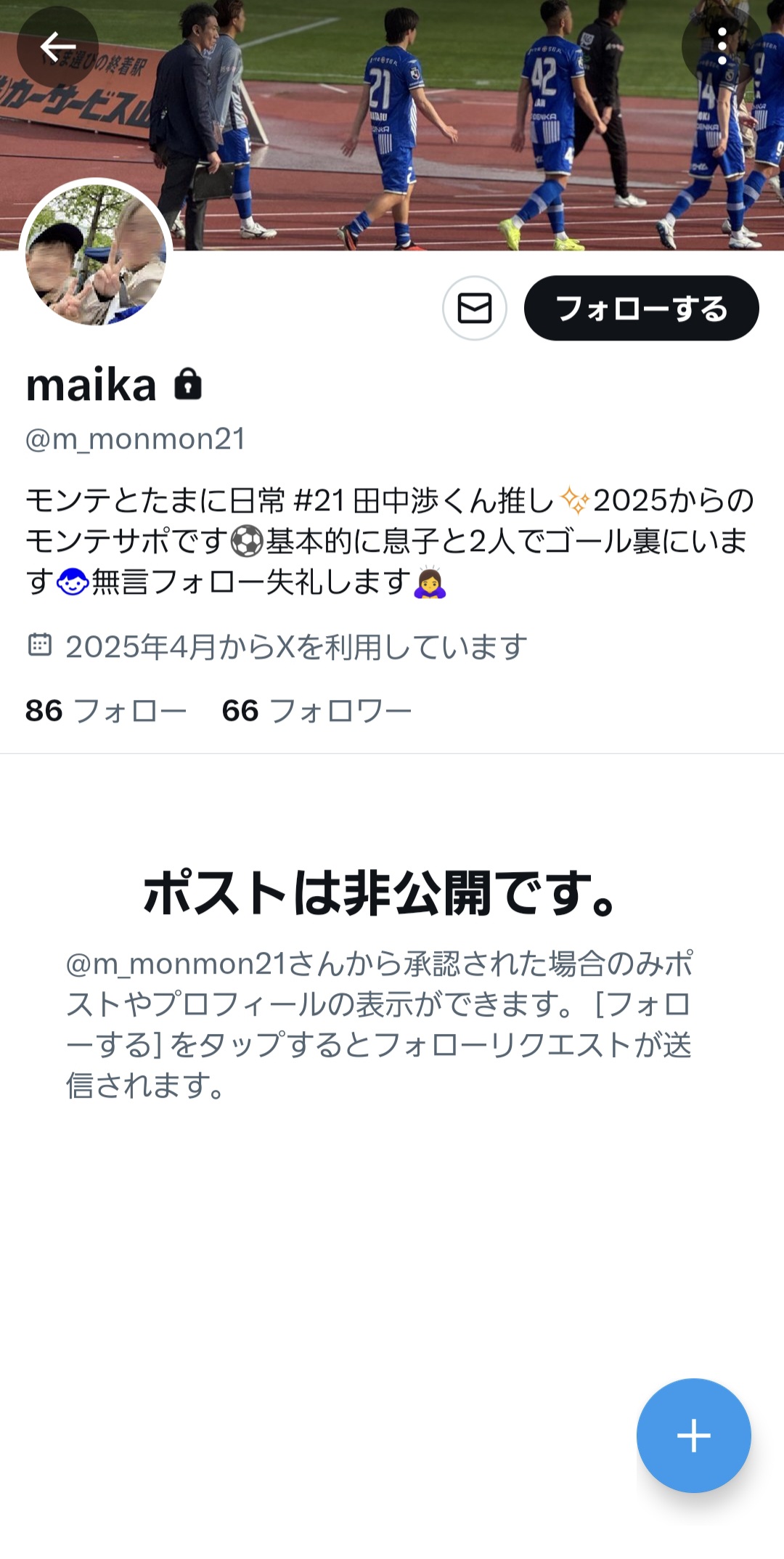This screenshot has width=784, height=1559.
Task: Send a direct message via envelope icon
Action: coord(475,309)
